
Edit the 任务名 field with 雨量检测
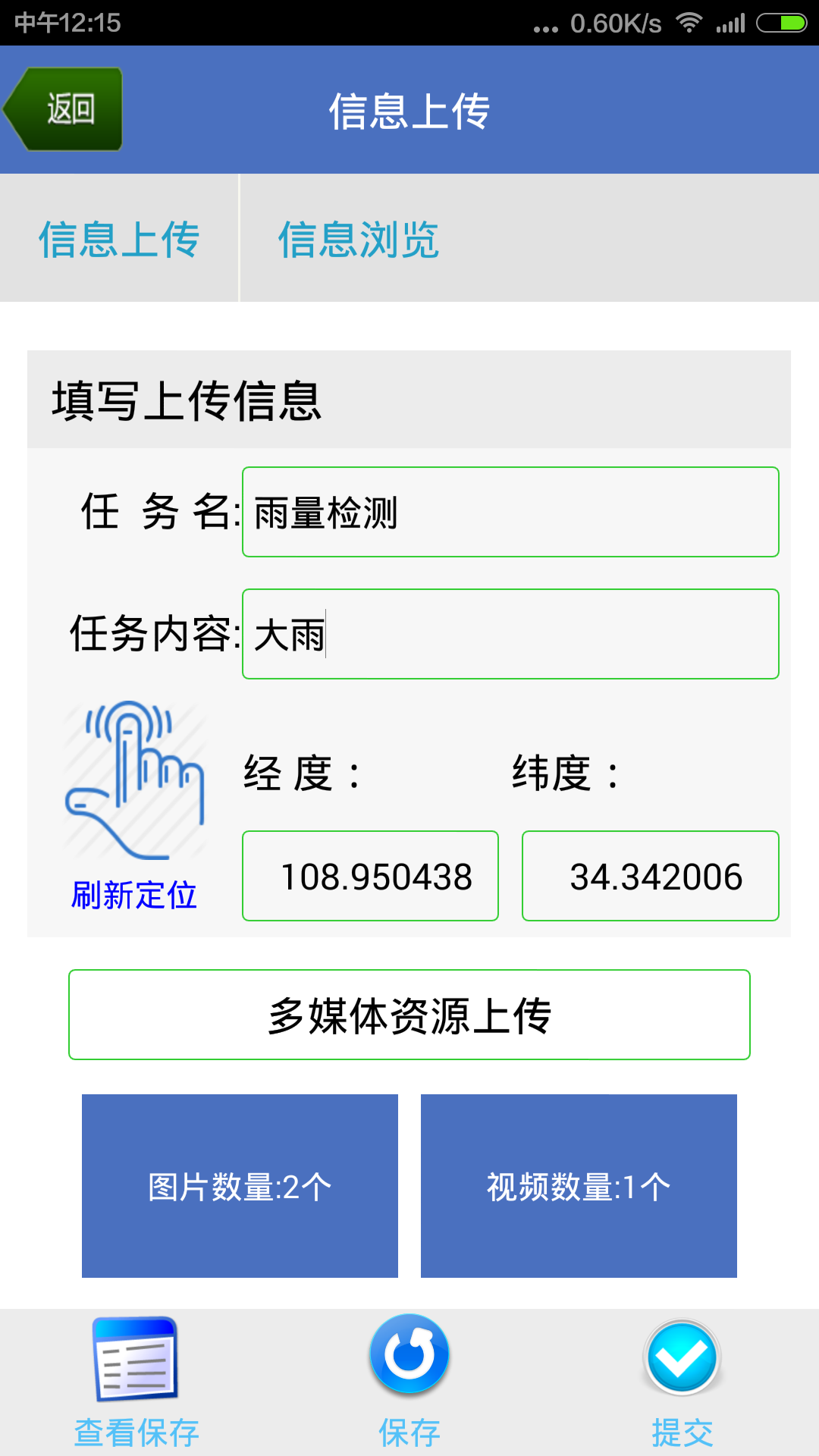[510, 512]
